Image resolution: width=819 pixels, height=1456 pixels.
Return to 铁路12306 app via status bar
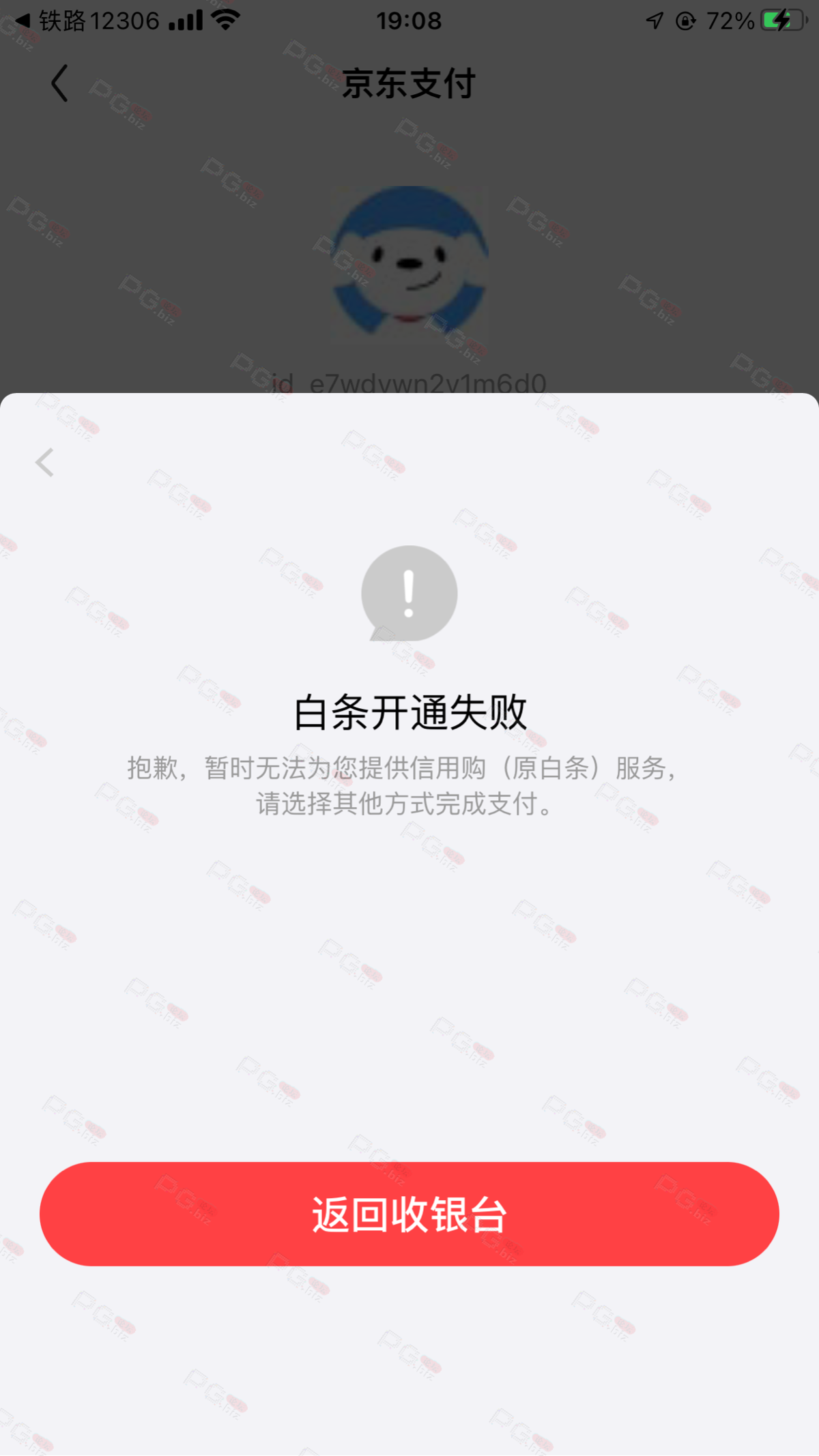pyautogui.click(x=89, y=20)
